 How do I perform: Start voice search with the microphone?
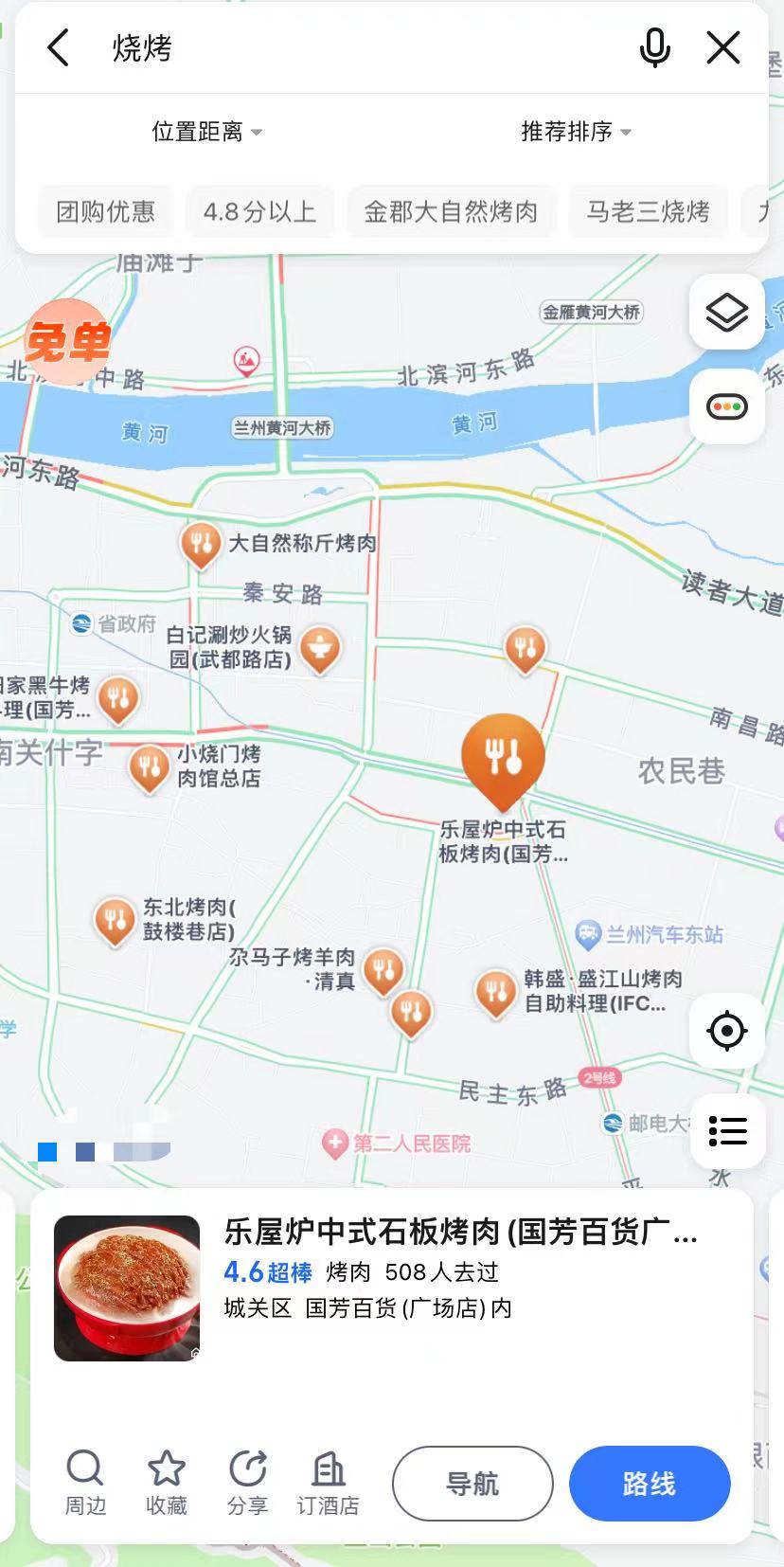(654, 47)
